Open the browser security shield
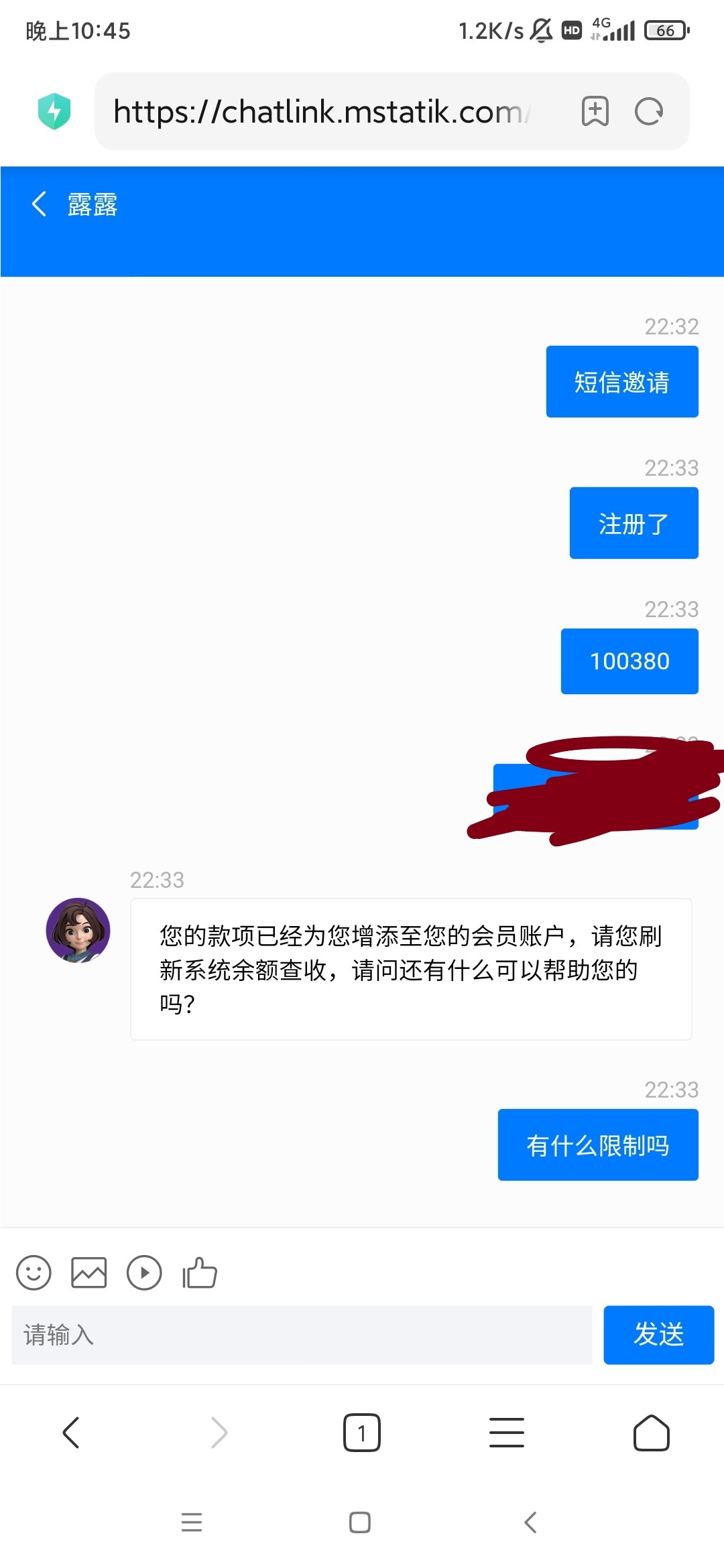The height and width of the screenshot is (1568, 724). pos(54,111)
